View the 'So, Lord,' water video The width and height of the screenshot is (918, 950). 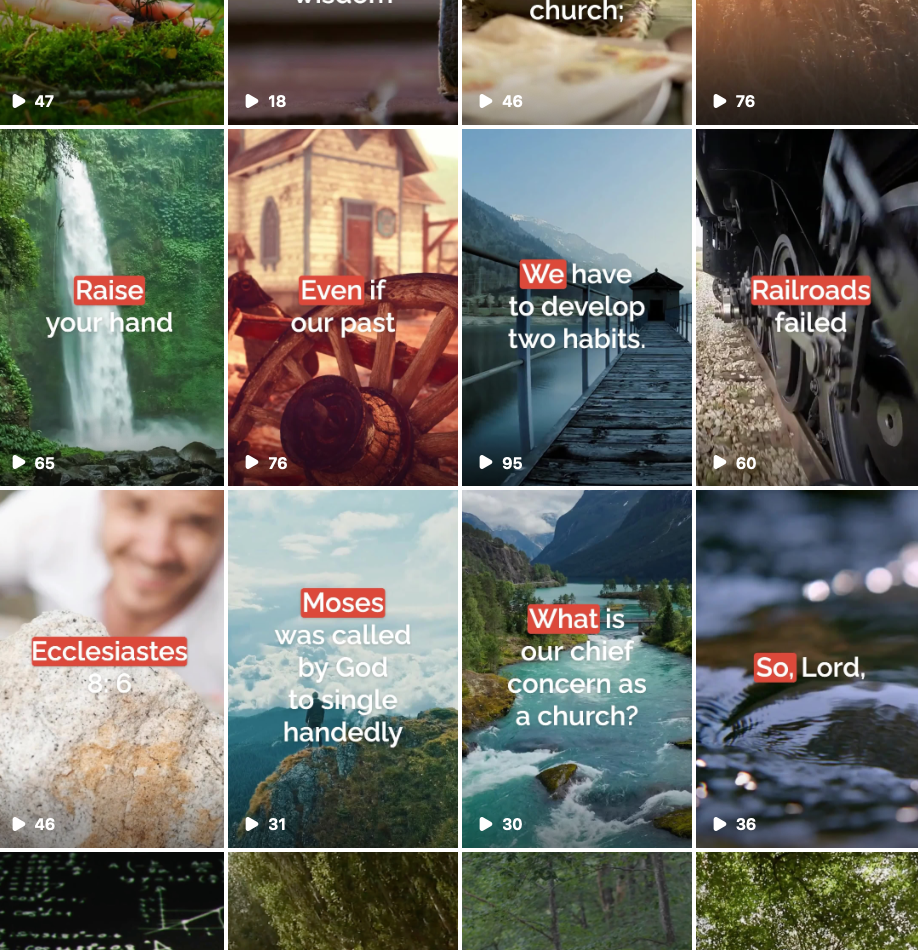807,668
